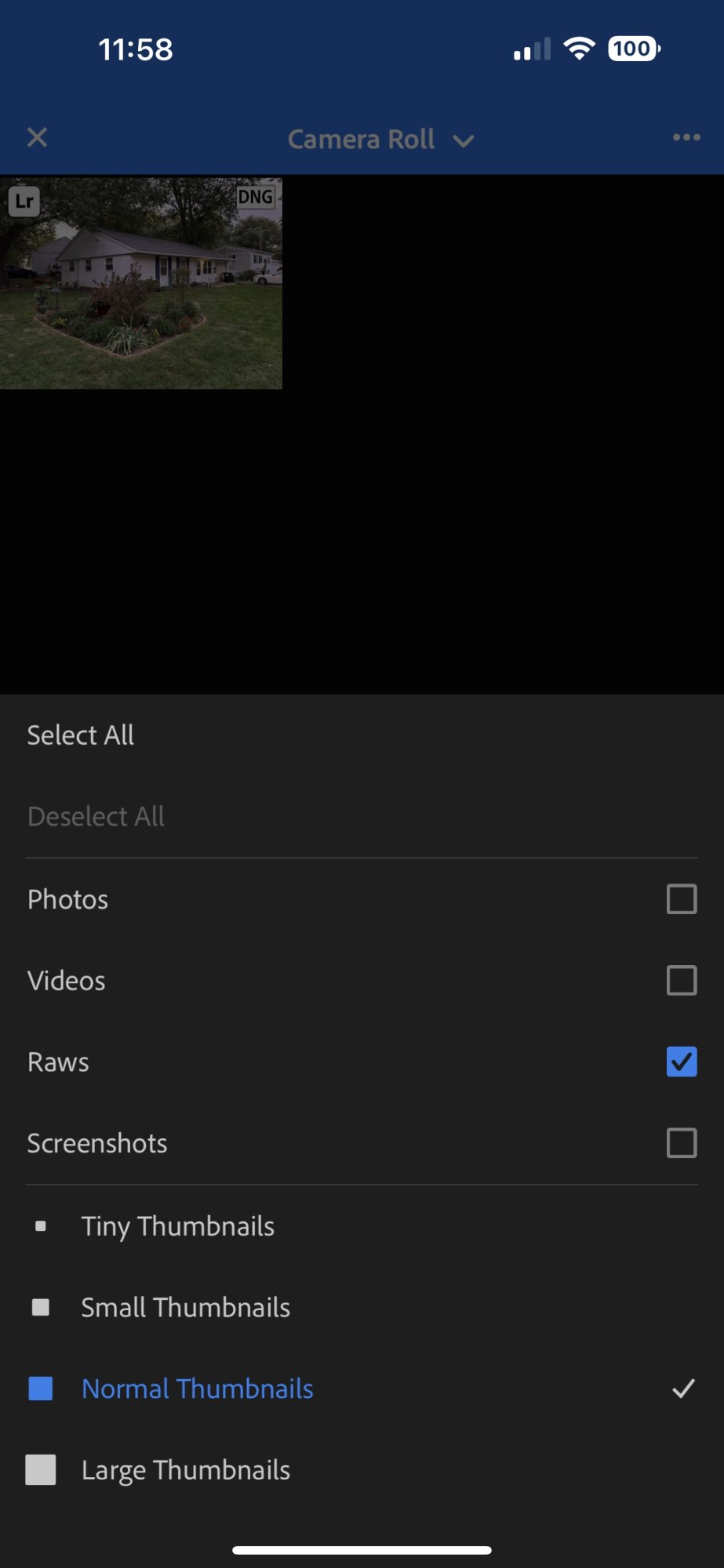724x1568 pixels.
Task: Tap the three-dot overflow menu
Action: [x=686, y=138]
